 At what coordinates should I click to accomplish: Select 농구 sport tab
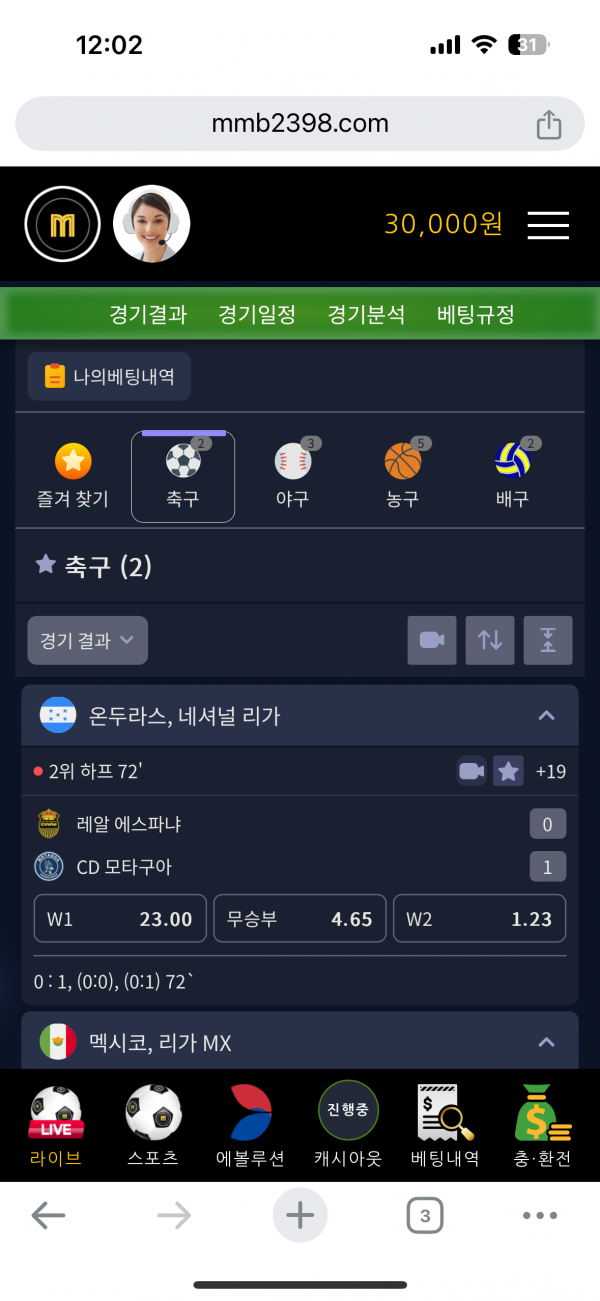(x=403, y=476)
